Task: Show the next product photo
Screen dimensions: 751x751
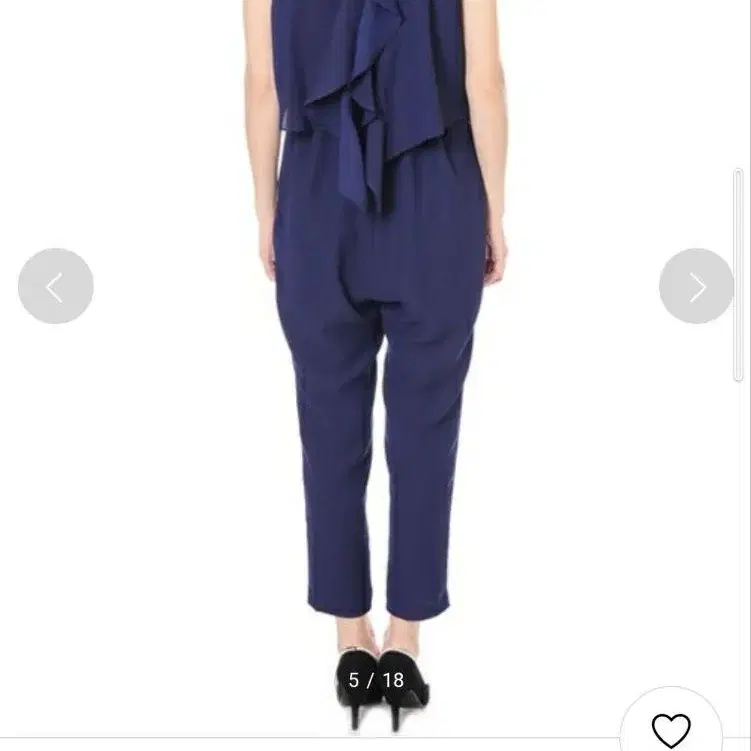Action: (697, 287)
